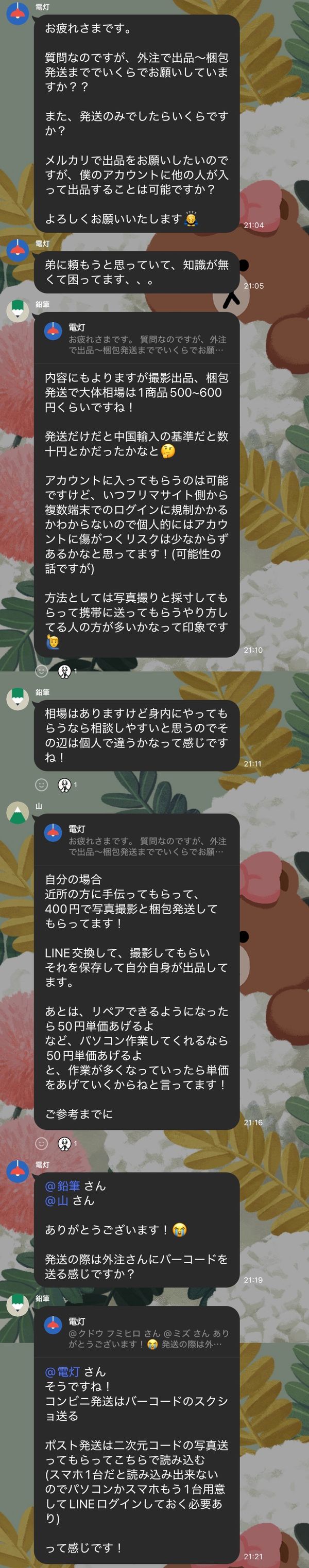Viewport: 309px width, 1568px height.
Task: Add reaction under the 21:10 message
Action: pos(41,671)
